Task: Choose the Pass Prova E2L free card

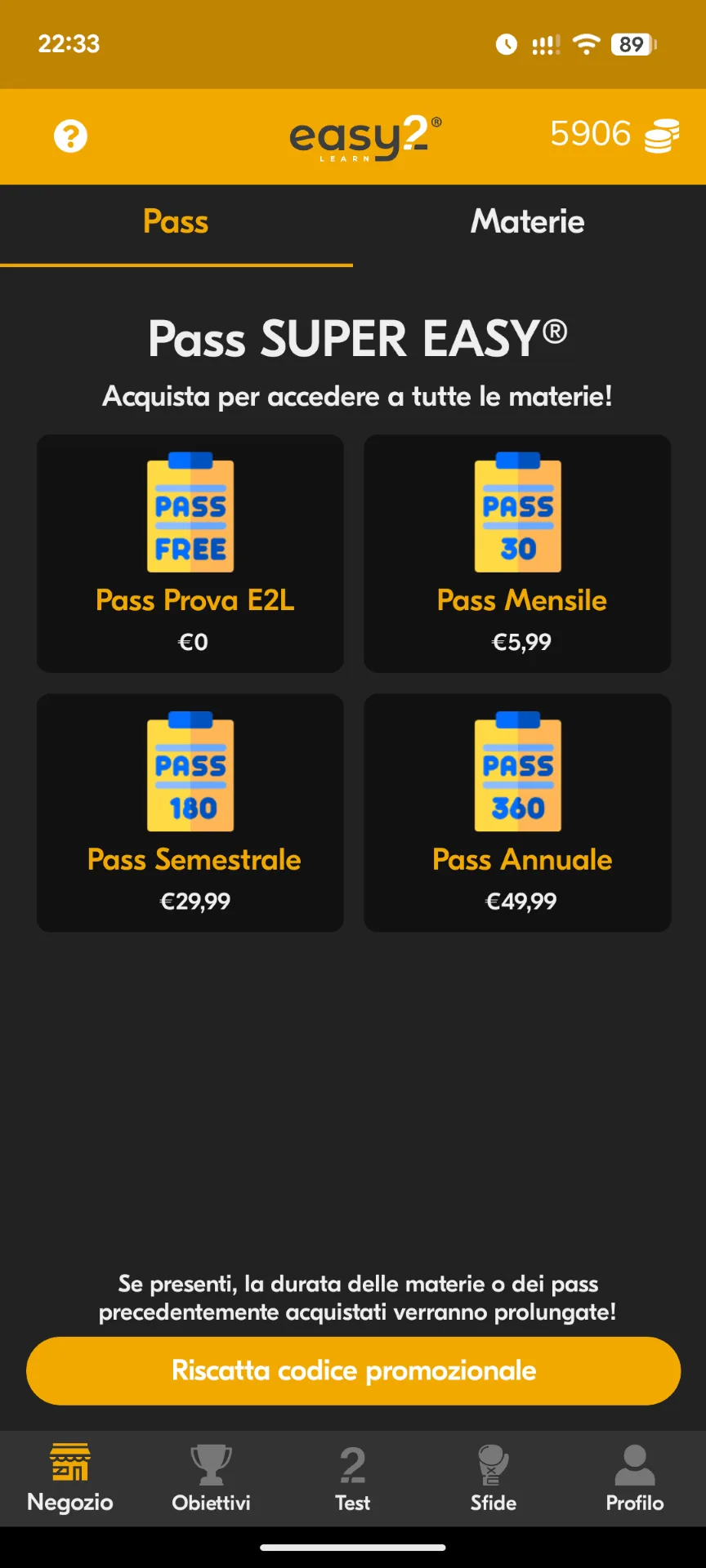Action: click(x=190, y=554)
